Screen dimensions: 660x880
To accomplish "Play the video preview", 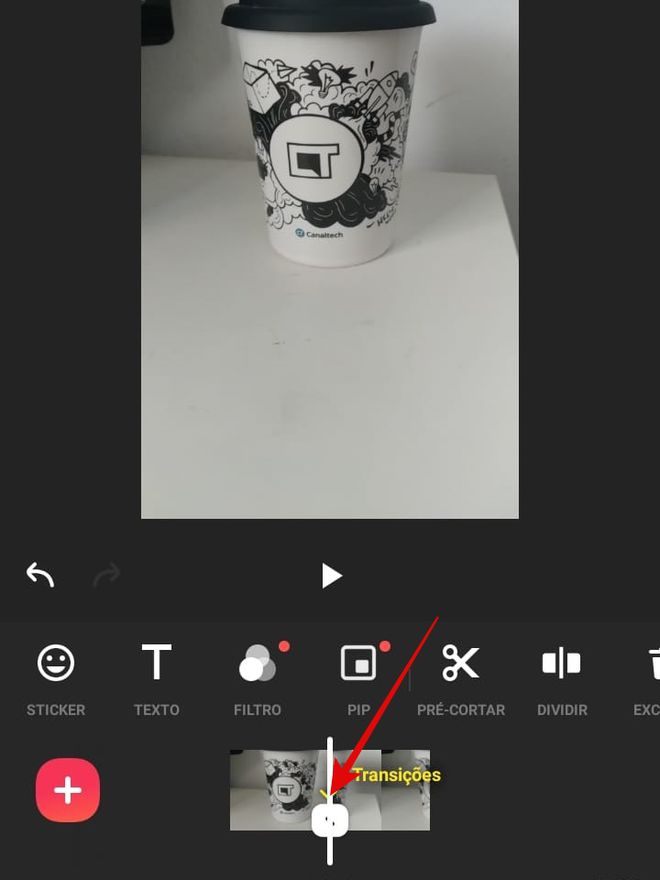I will pos(331,575).
